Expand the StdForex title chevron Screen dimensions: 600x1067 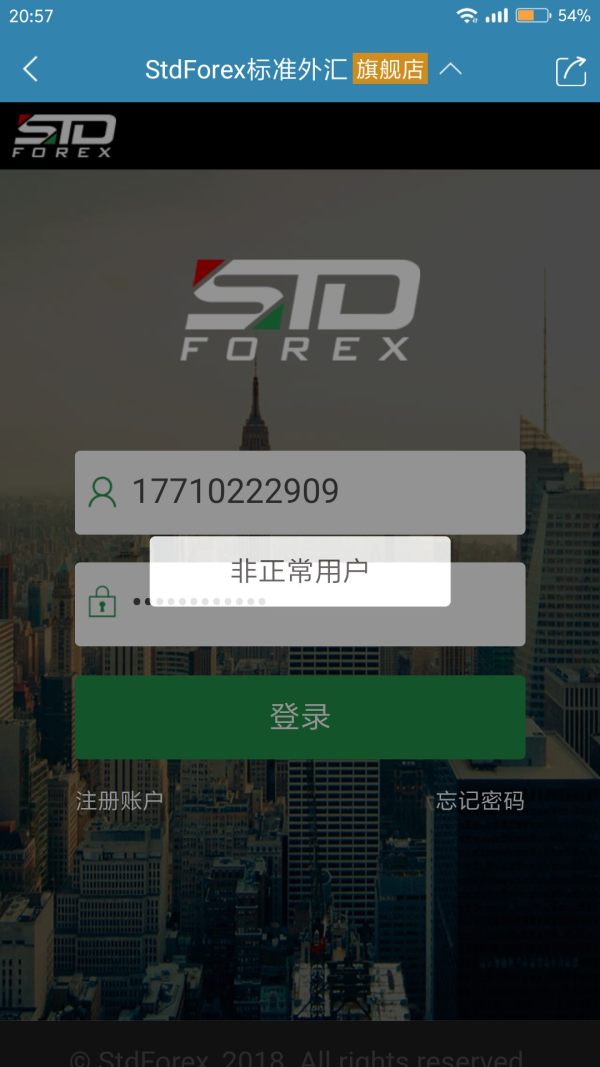click(451, 69)
